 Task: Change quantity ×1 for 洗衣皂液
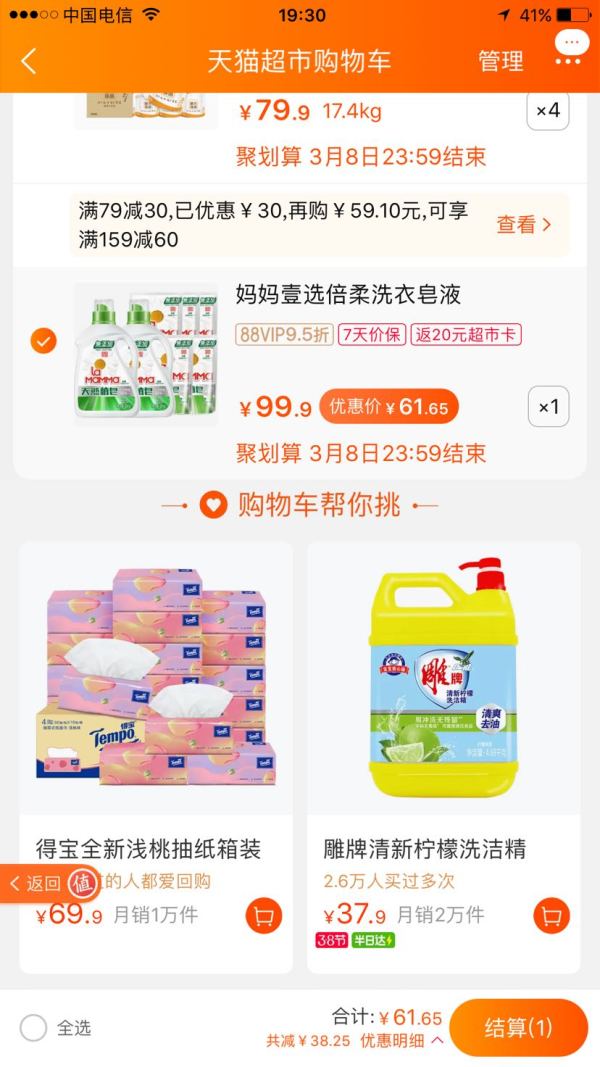click(548, 407)
